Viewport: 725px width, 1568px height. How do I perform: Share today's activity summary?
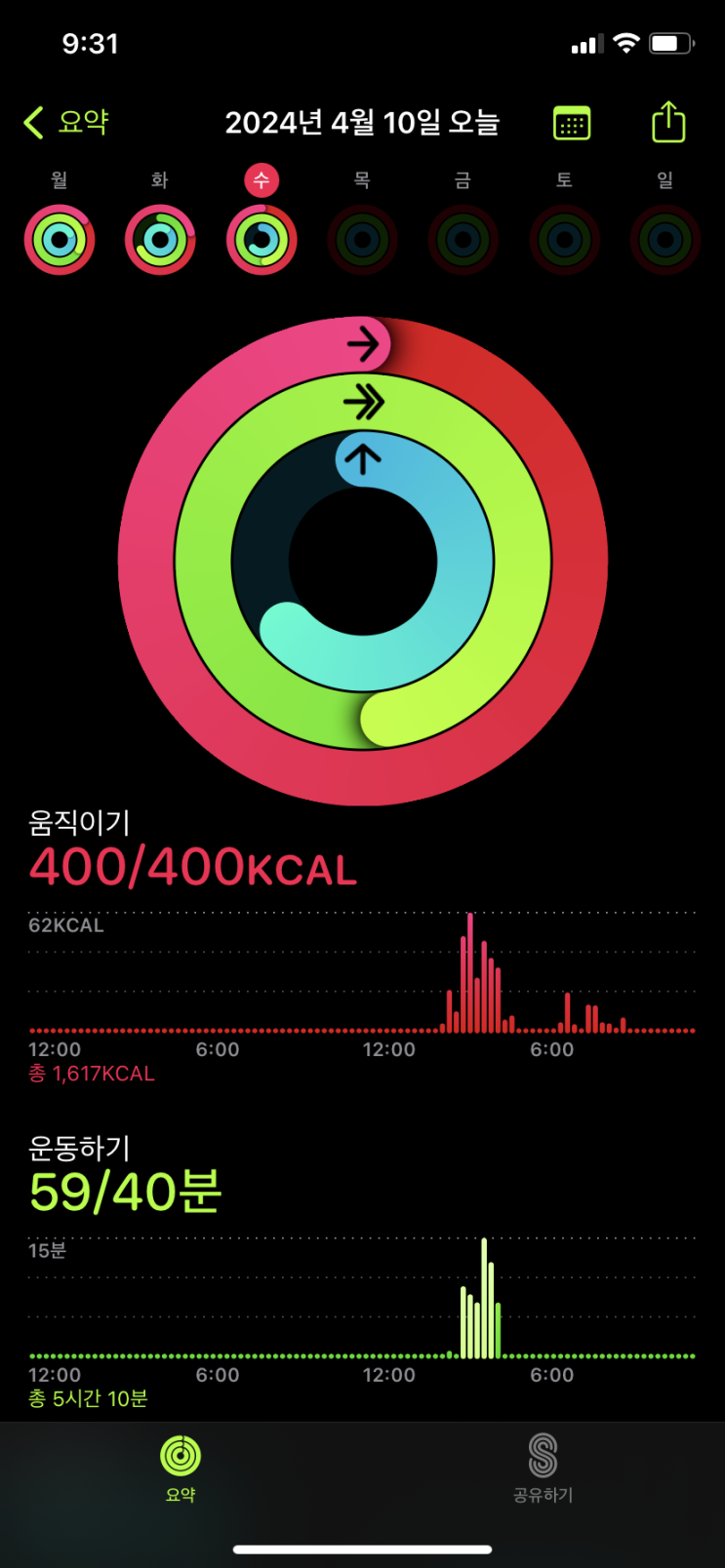point(668,123)
